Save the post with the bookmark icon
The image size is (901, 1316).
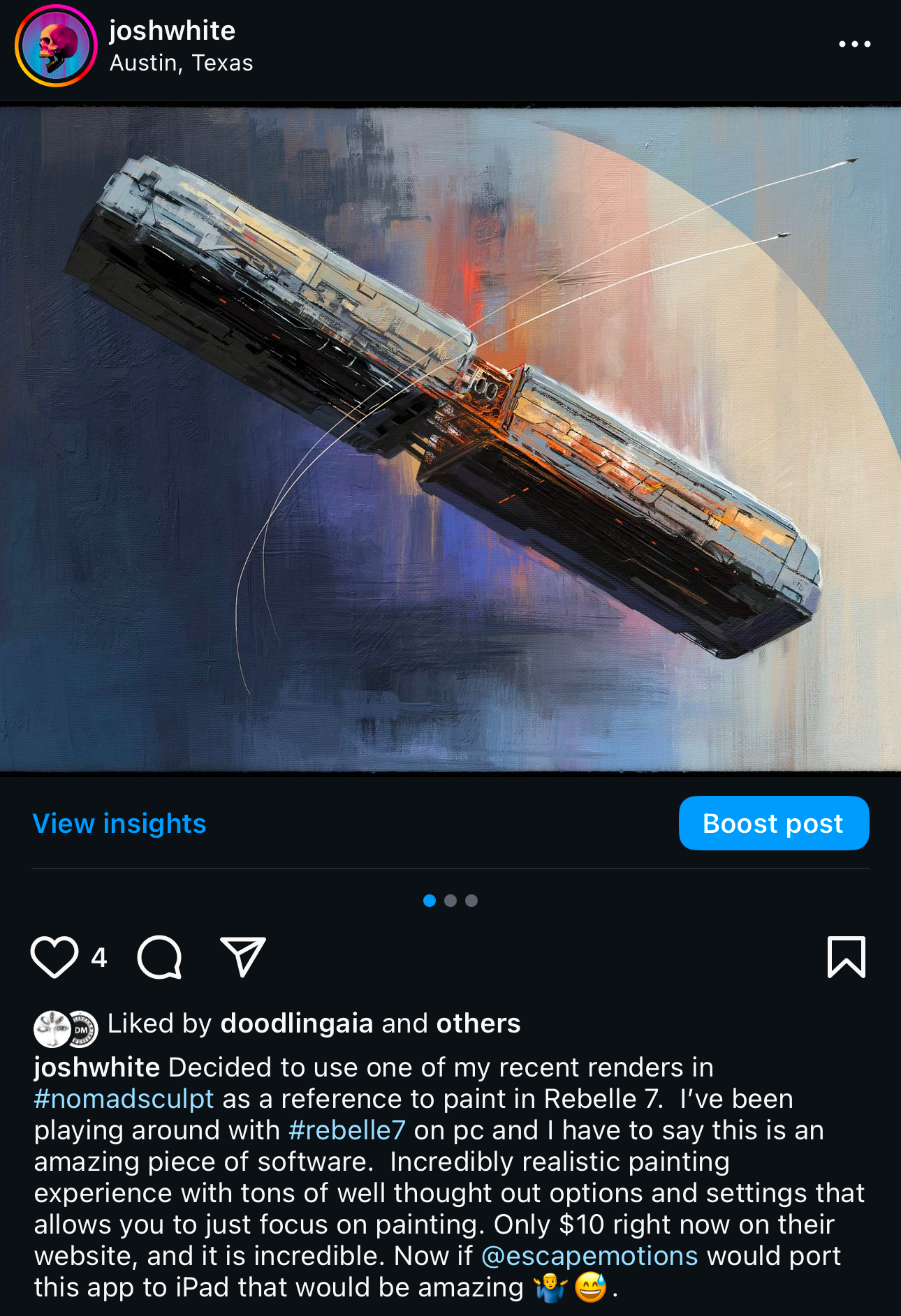click(846, 956)
